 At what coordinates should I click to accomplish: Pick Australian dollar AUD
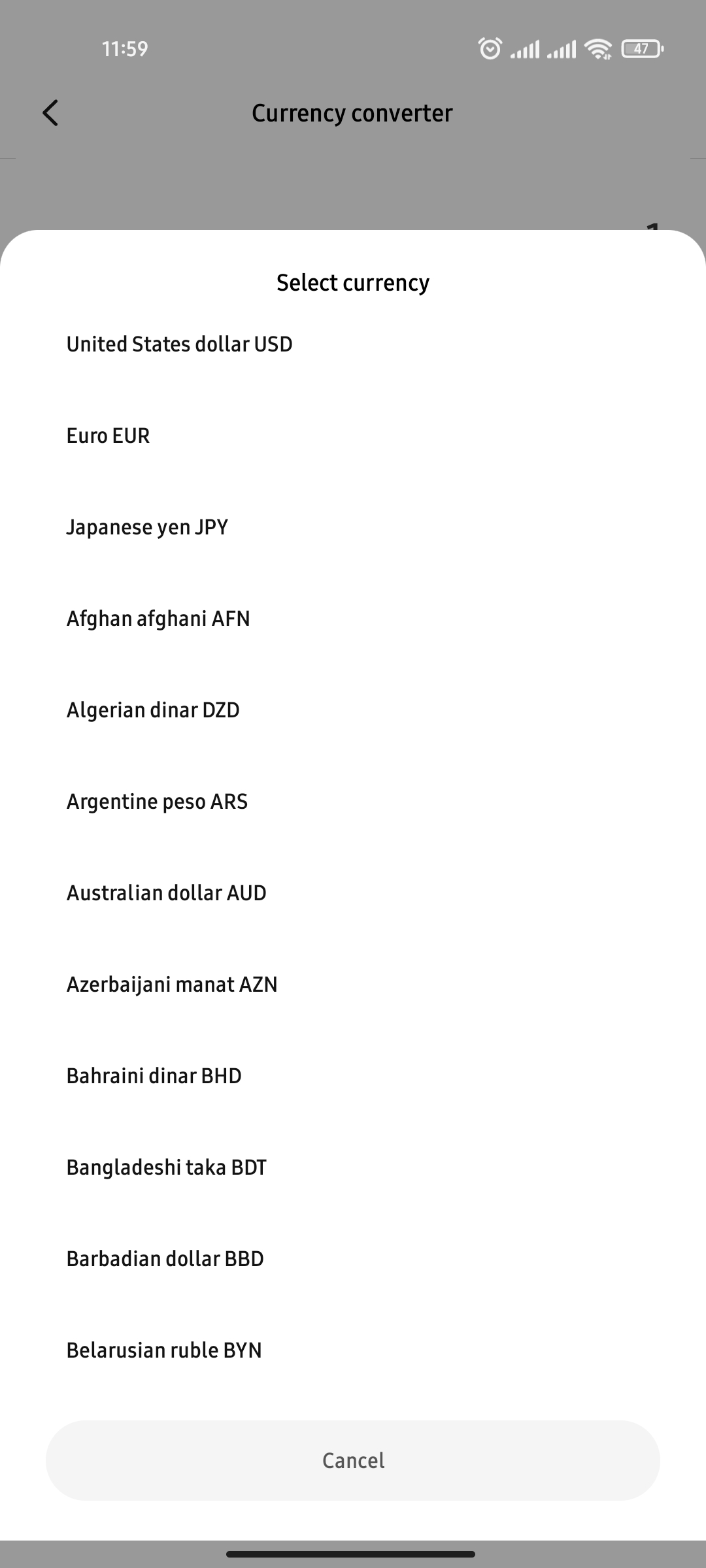(x=353, y=893)
